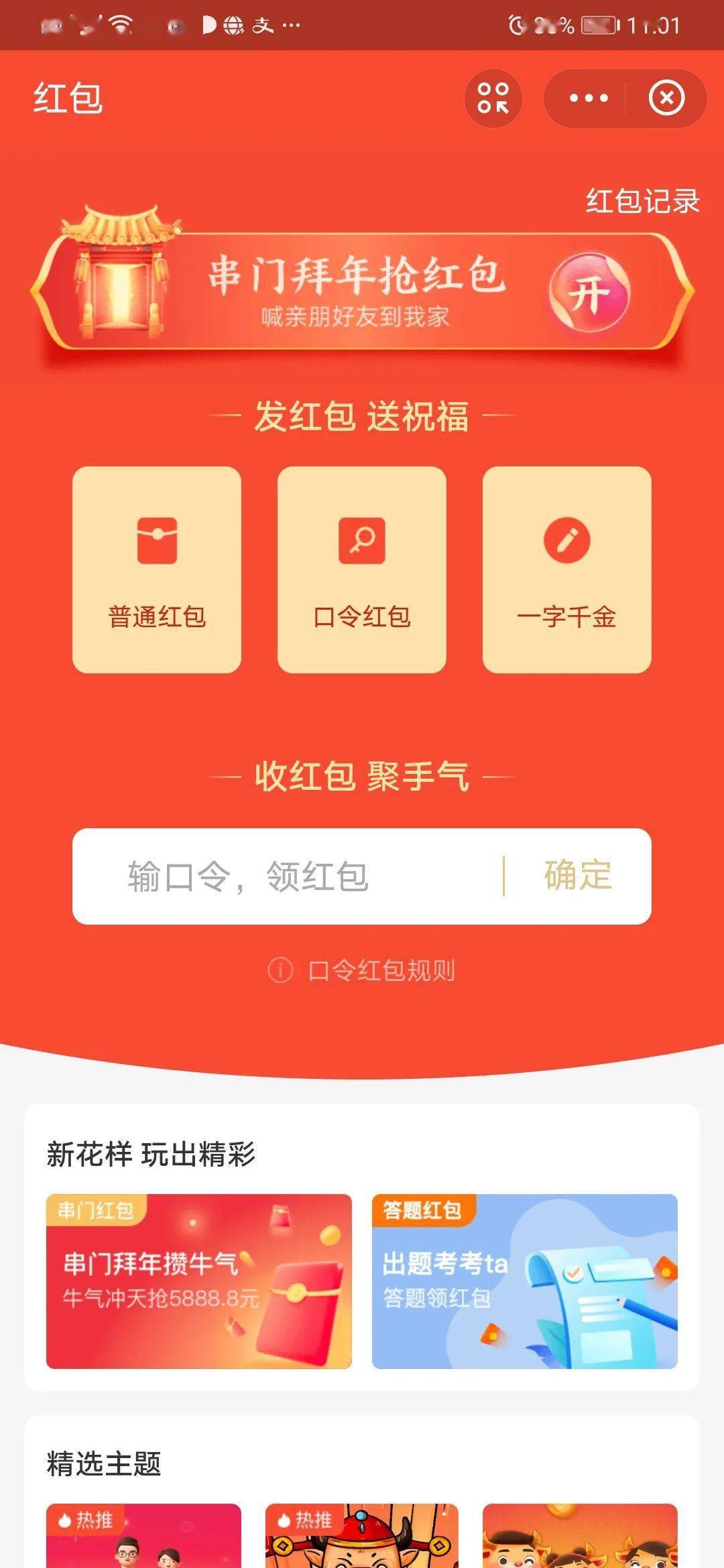The height and width of the screenshot is (1568, 724).
Task: Click the capsule grid shortcut icon
Action: (493, 98)
